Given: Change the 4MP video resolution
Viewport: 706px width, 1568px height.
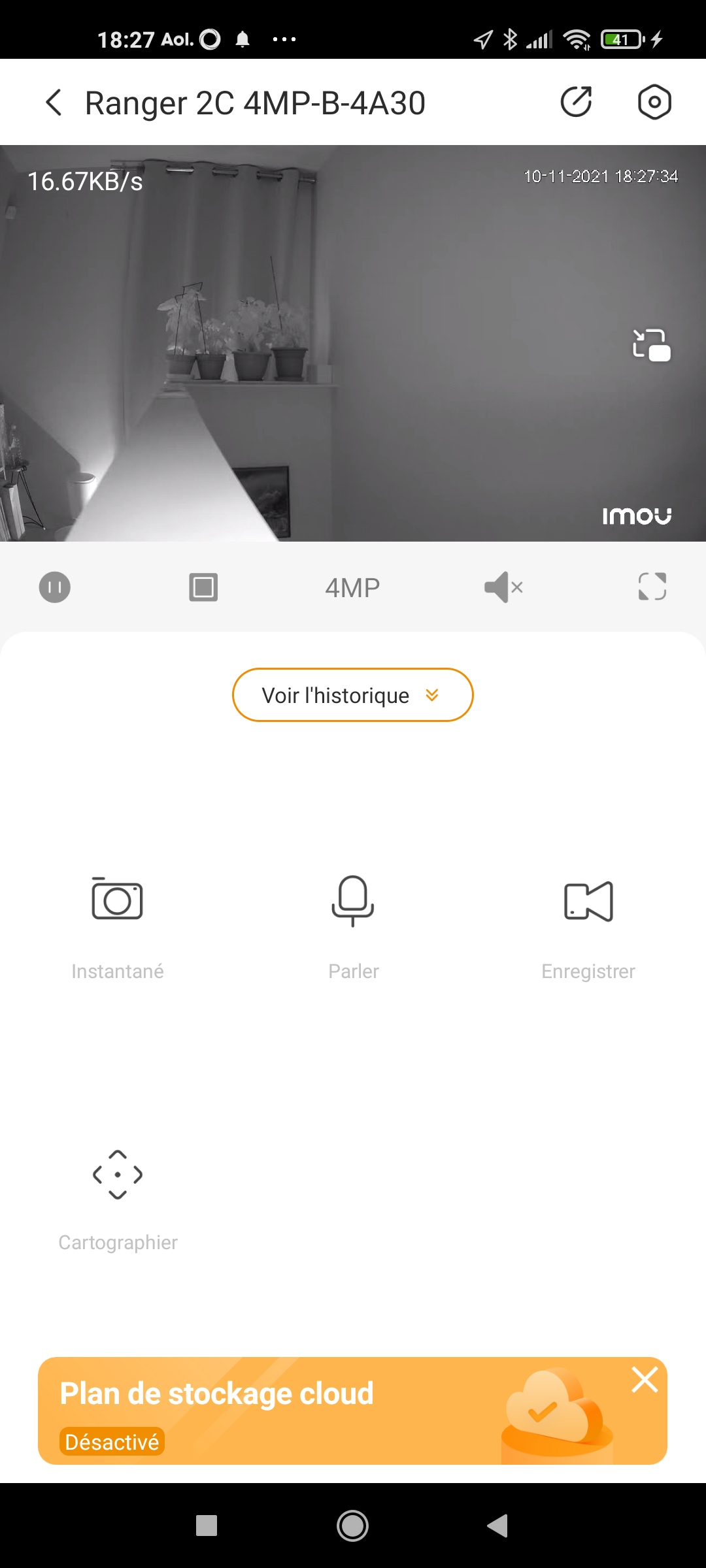Looking at the screenshot, I should click(x=352, y=587).
